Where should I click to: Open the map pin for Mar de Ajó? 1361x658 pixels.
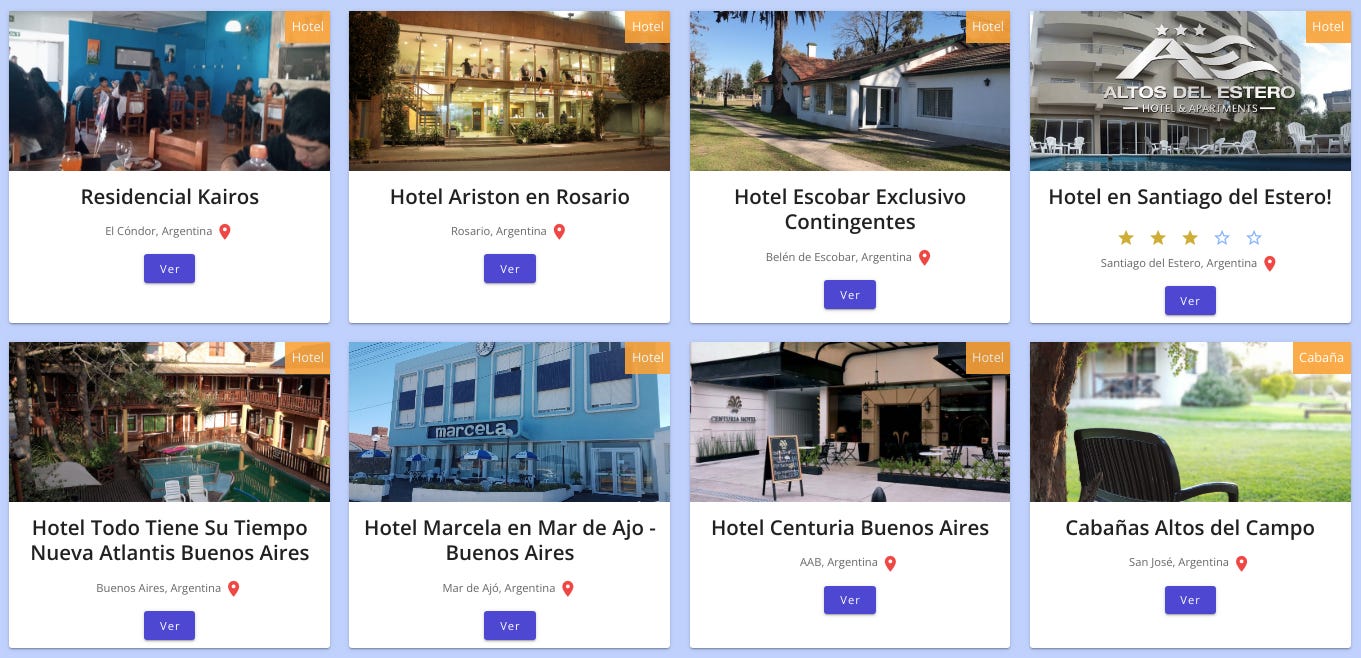(568, 589)
